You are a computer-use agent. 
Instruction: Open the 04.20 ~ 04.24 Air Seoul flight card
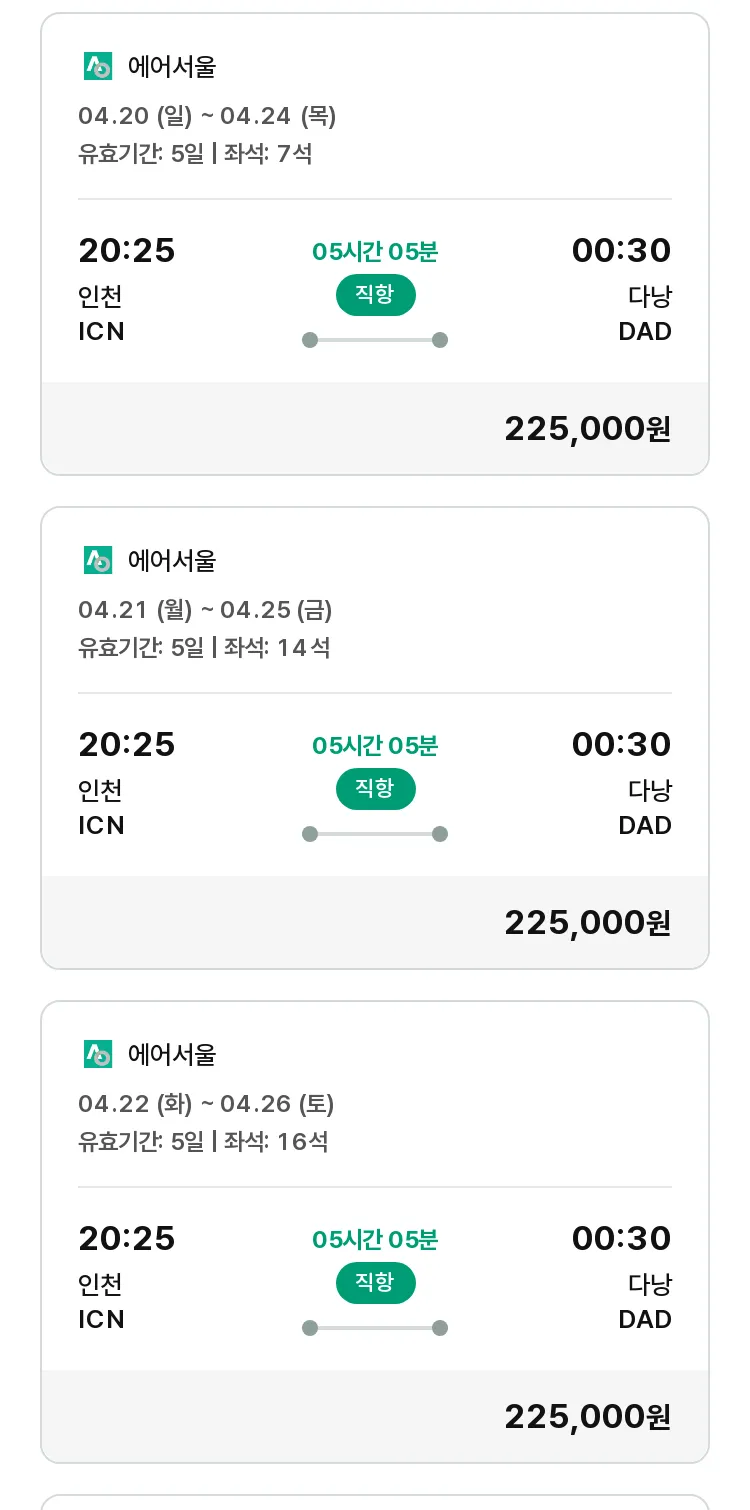point(375,244)
